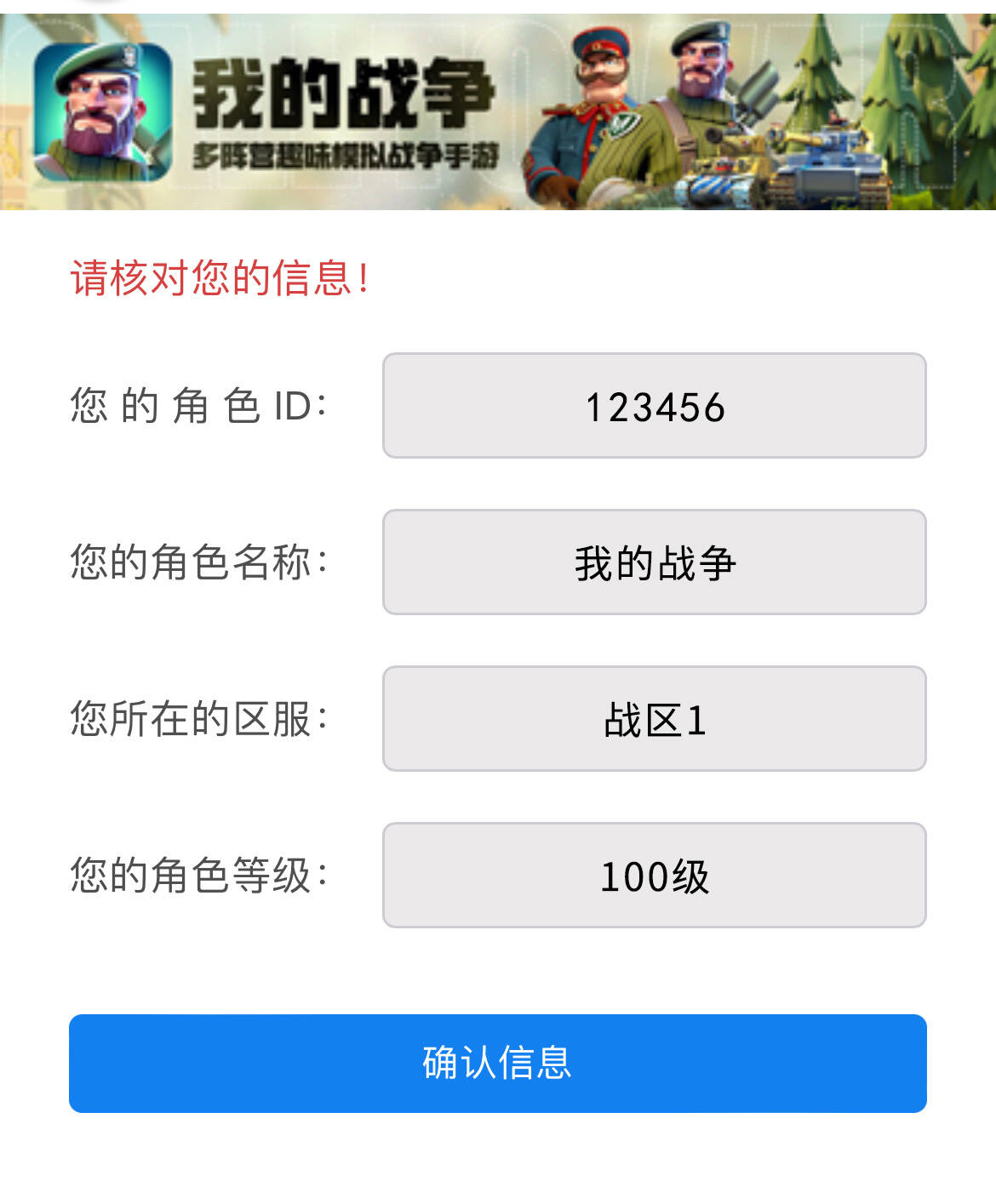Tap the 角色等级 field showing 100级
Image resolution: width=996 pixels, height=1204 pixels.
[x=654, y=876]
